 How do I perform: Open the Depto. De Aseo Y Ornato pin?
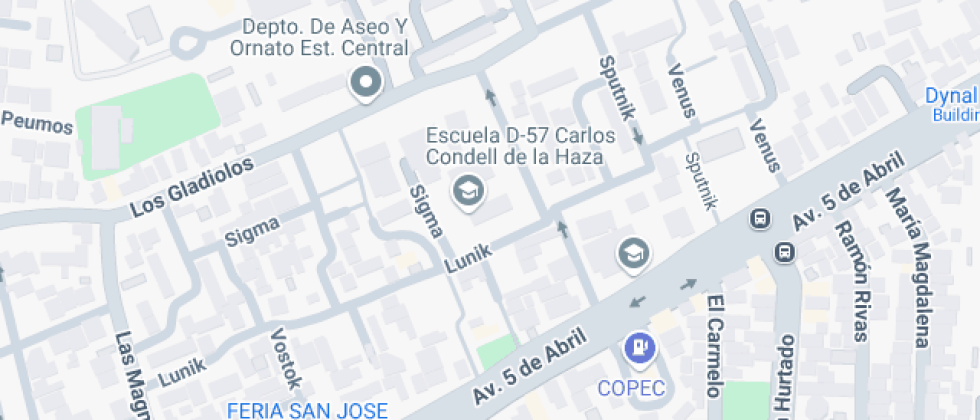[365, 83]
